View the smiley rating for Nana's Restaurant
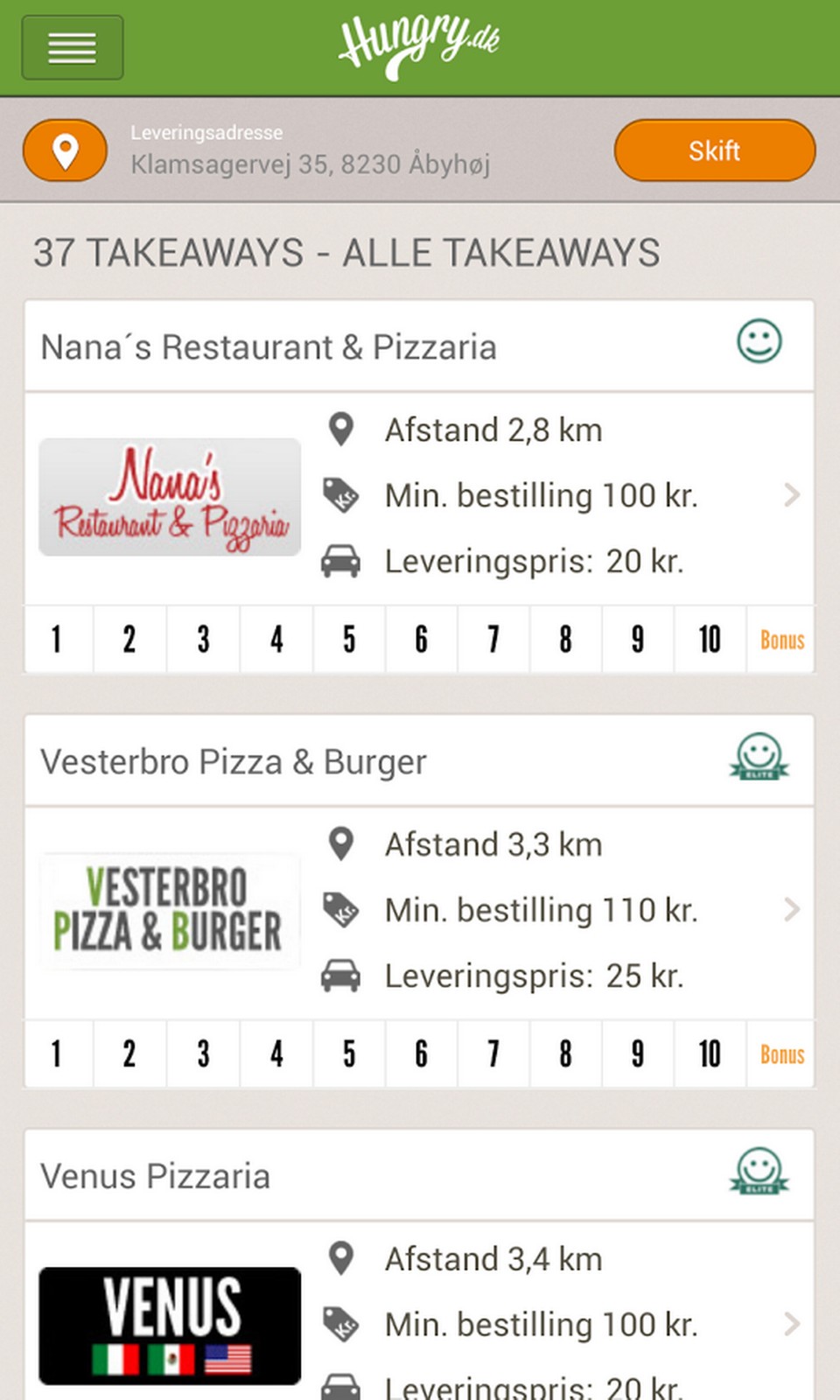840x1400 pixels. [759, 341]
